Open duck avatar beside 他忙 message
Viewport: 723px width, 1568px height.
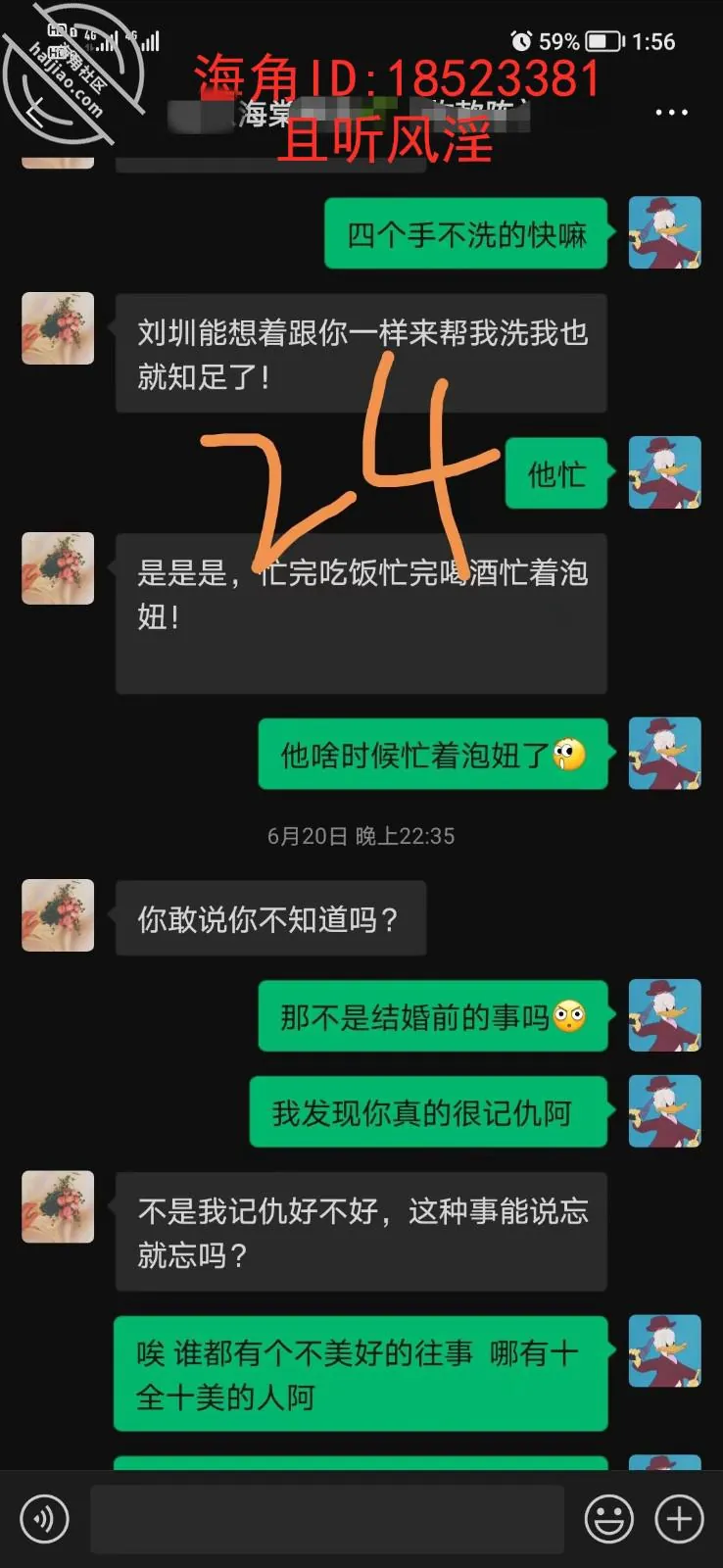(x=664, y=472)
